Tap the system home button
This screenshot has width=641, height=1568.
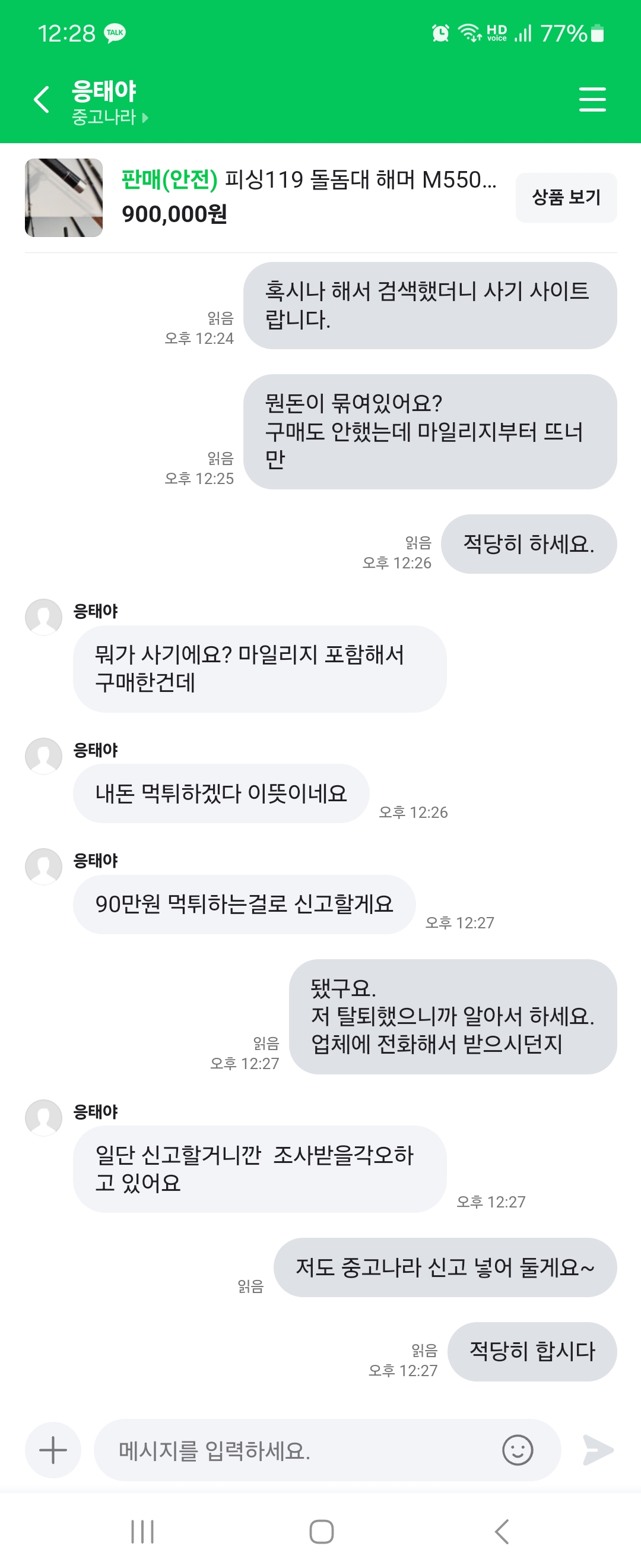(321, 1532)
